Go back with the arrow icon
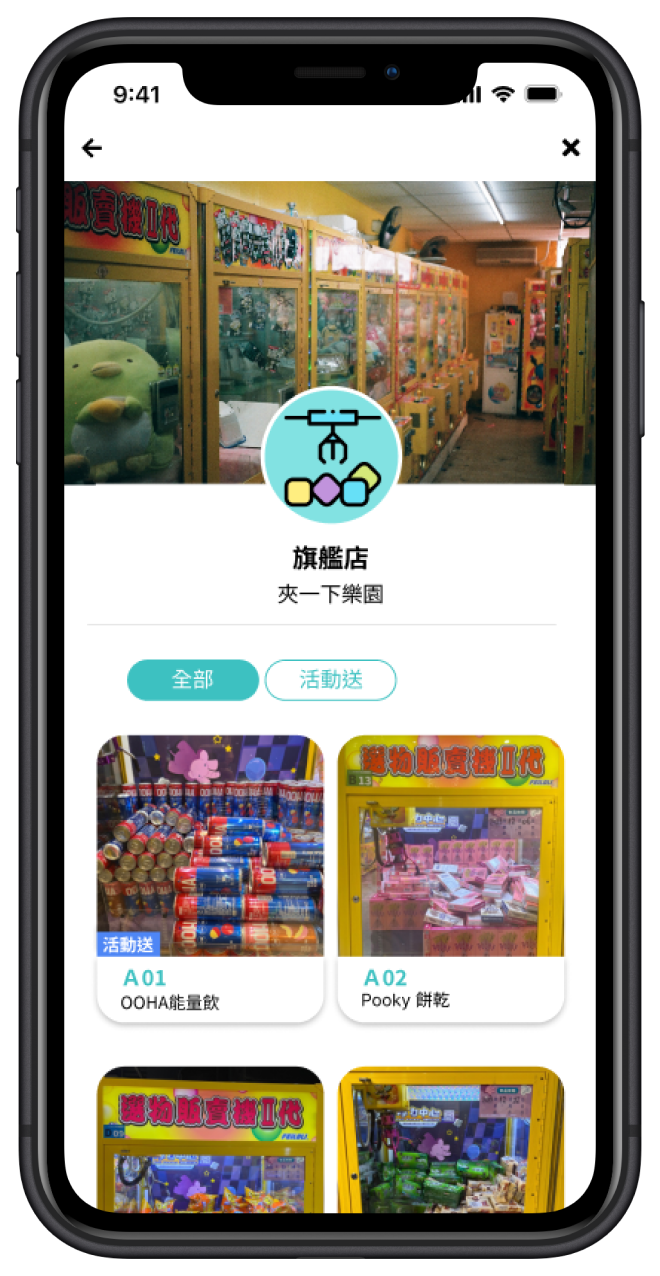This screenshot has height=1276, width=660. pos(92,149)
